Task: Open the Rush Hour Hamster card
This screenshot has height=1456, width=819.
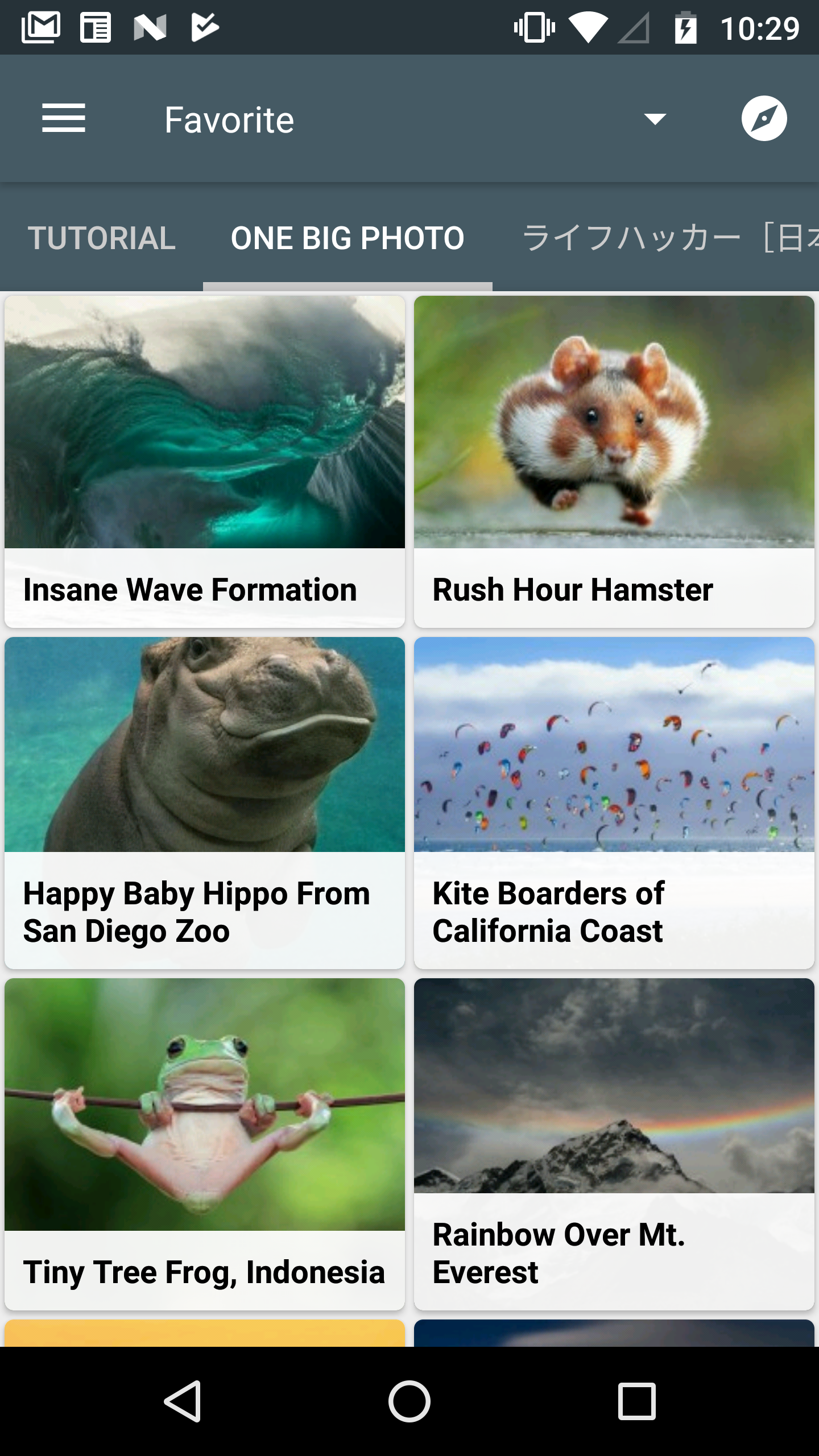Action: pos(614,461)
